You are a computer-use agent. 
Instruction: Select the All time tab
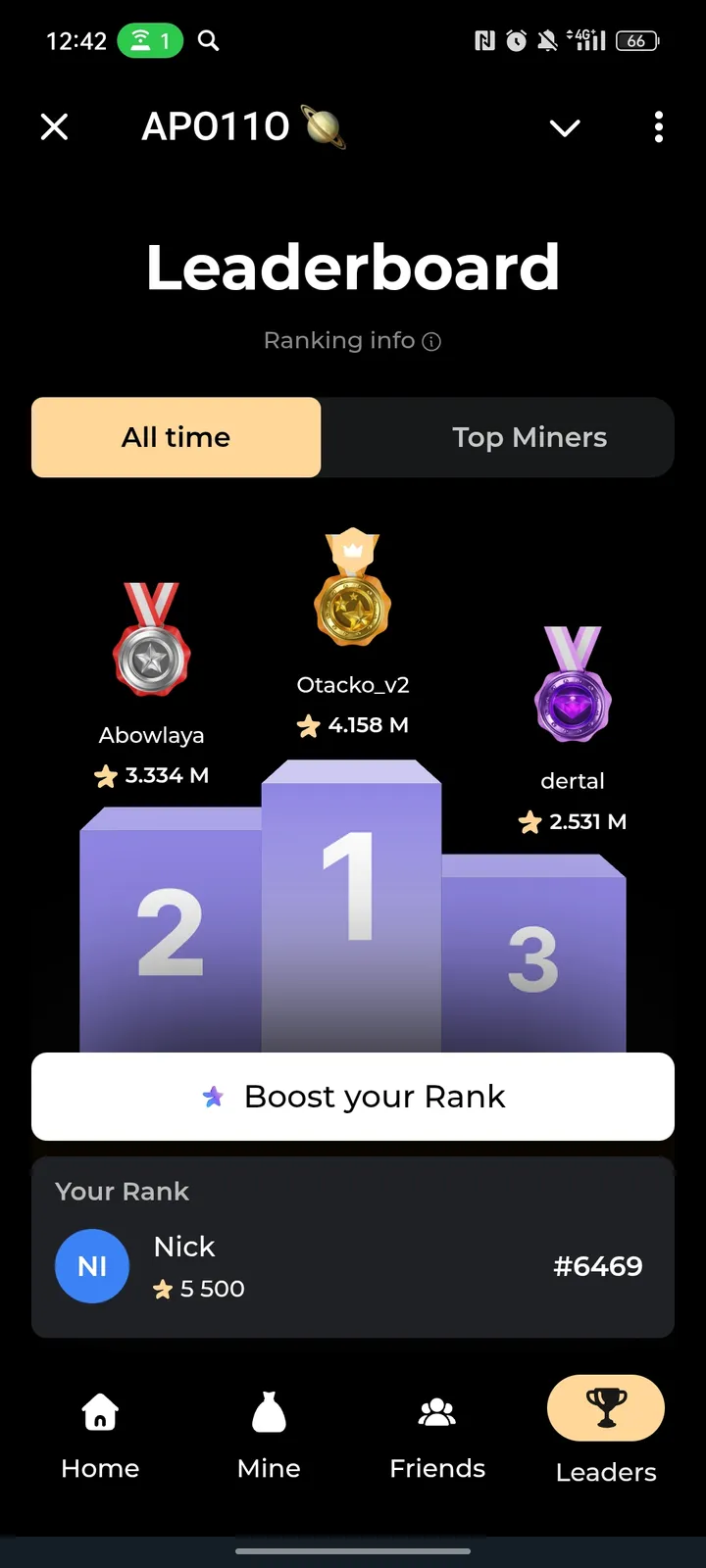tap(176, 437)
